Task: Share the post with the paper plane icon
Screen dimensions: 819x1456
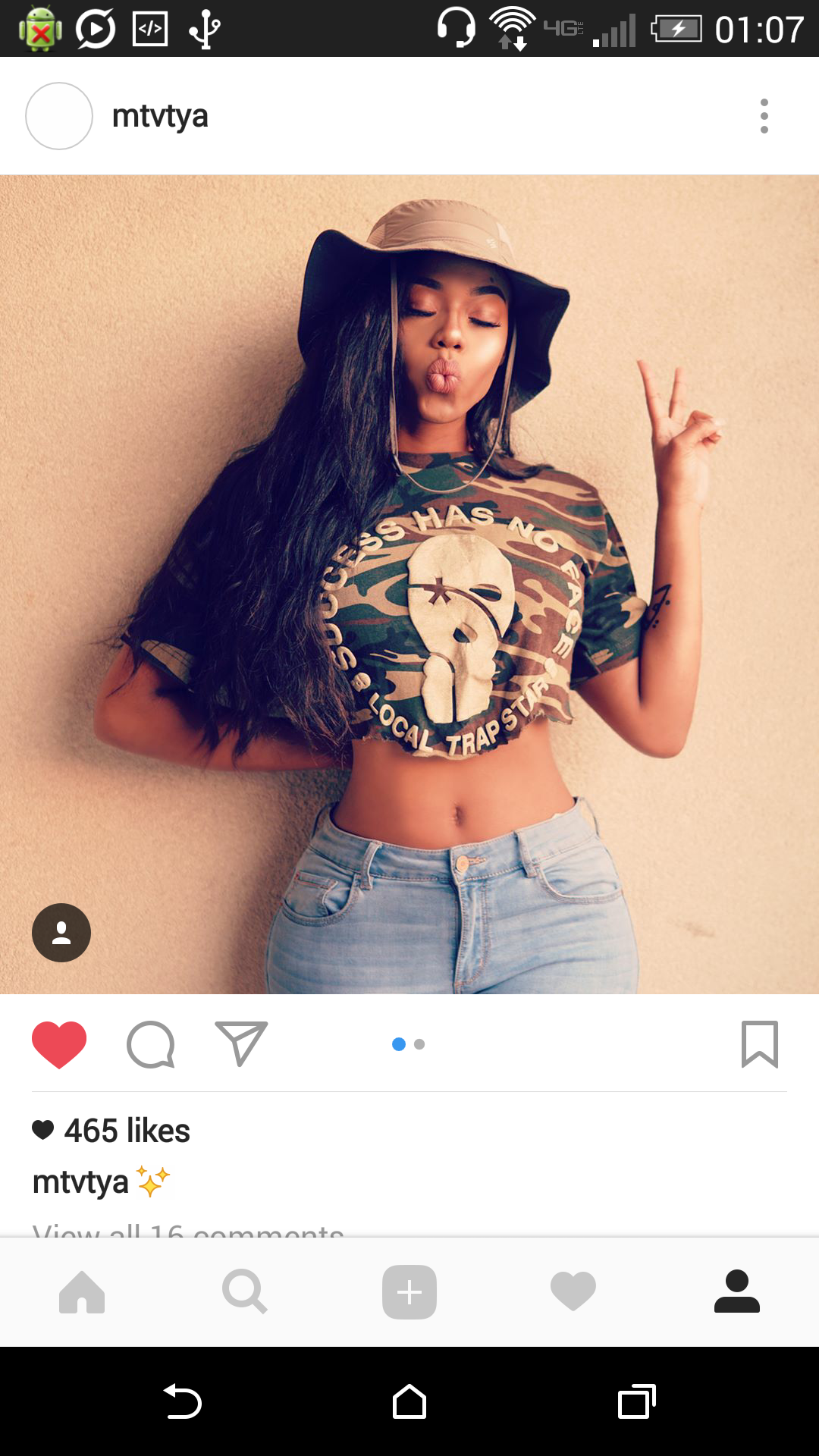Action: click(241, 1043)
